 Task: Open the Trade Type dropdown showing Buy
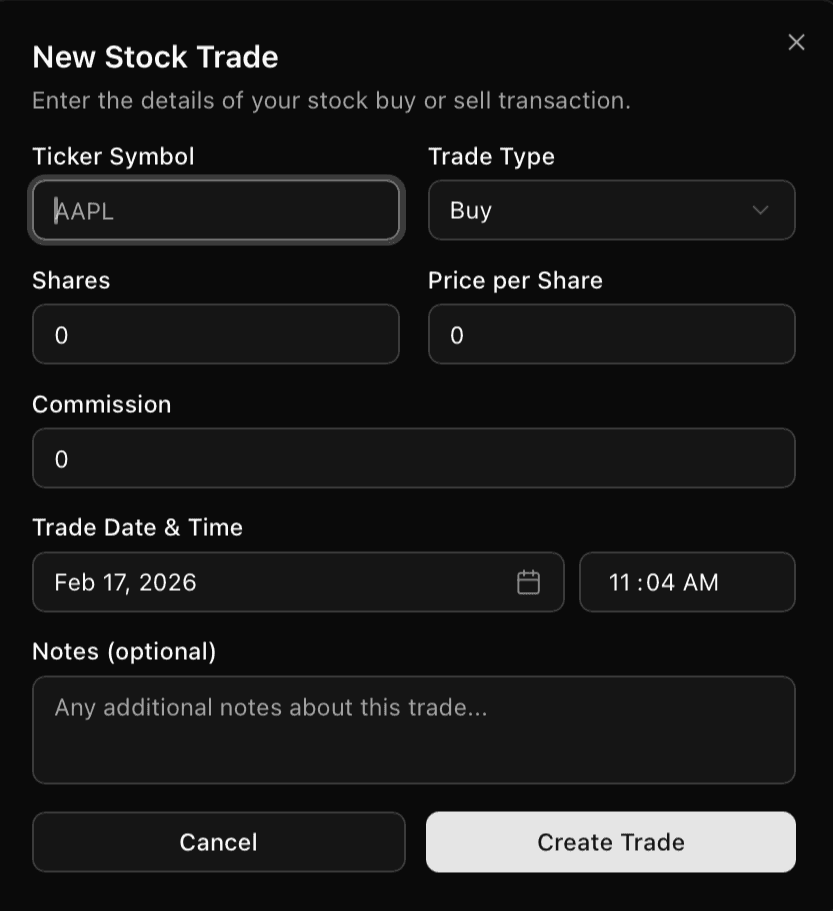pyautogui.click(x=611, y=210)
